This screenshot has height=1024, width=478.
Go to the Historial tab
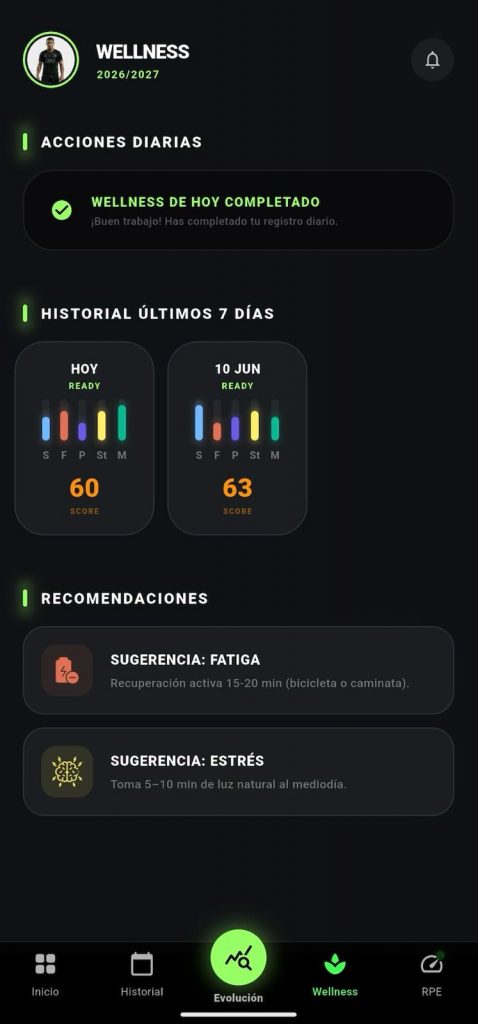pyautogui.click(x=142, y=974)
